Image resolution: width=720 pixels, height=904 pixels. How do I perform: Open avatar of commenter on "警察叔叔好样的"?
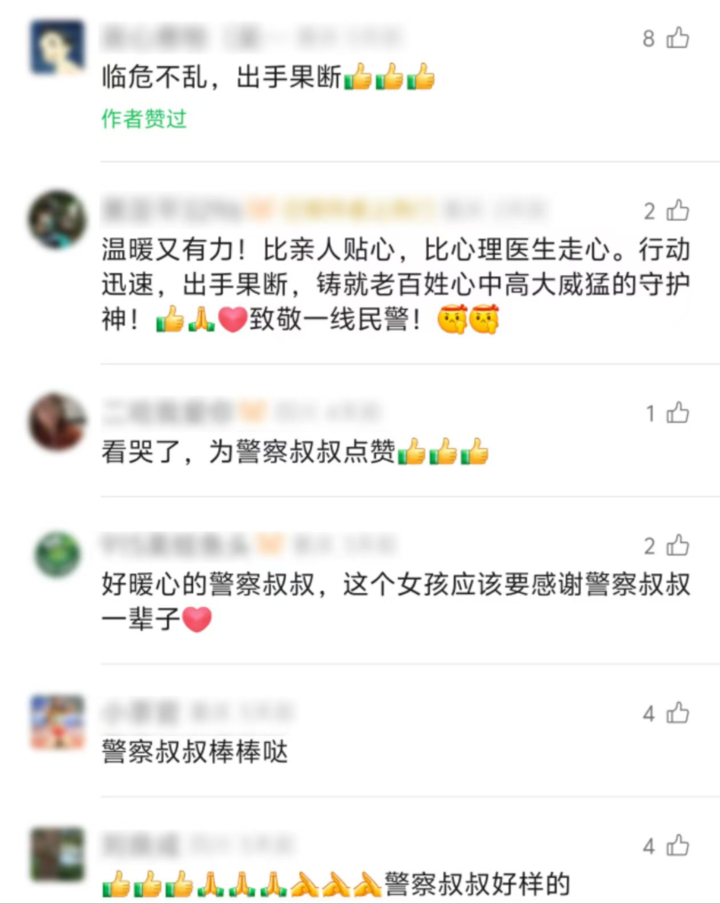coord(57,853)
